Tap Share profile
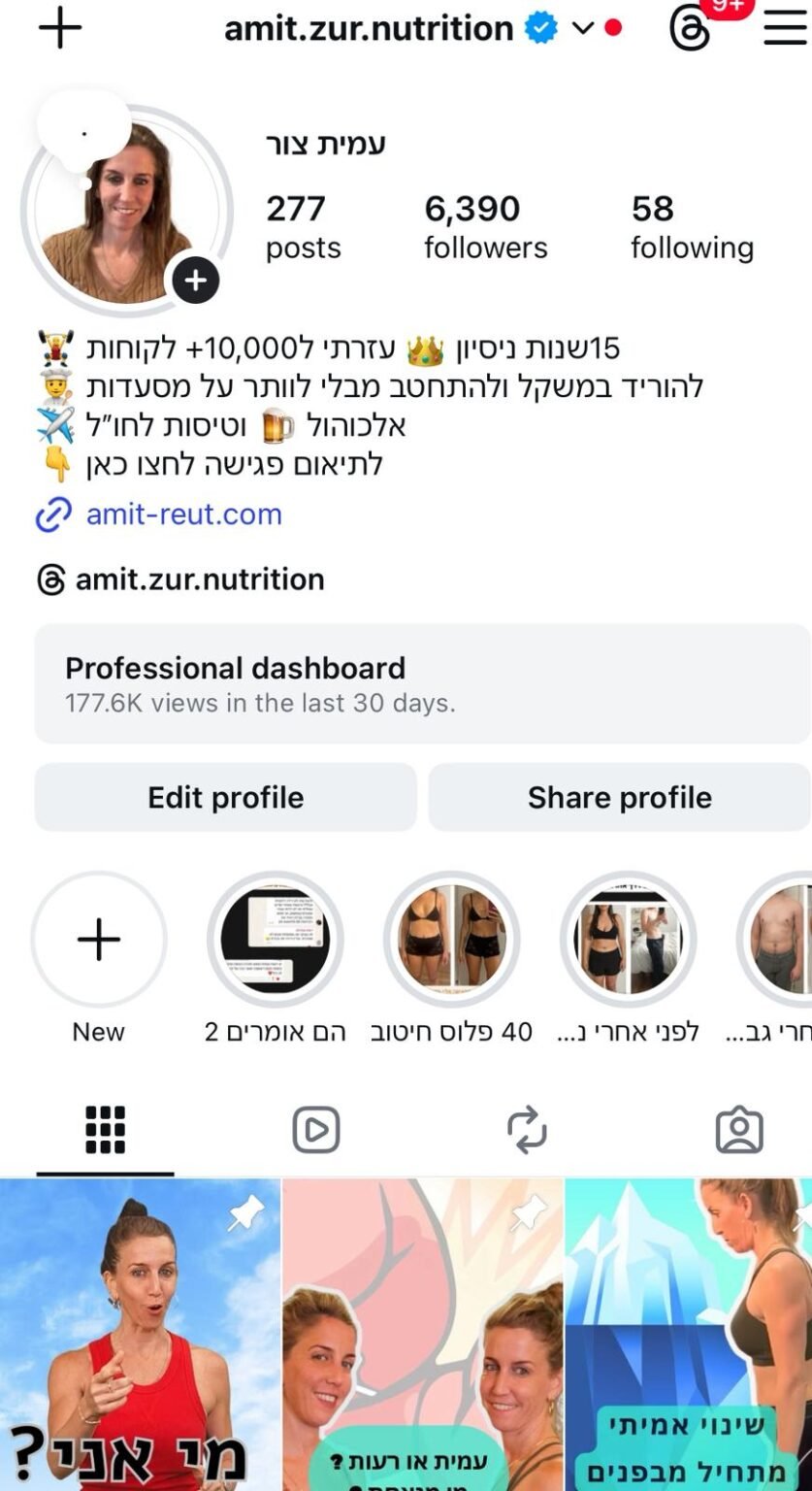The width and height of the screenshot is (812, 1491). point(619,797)
